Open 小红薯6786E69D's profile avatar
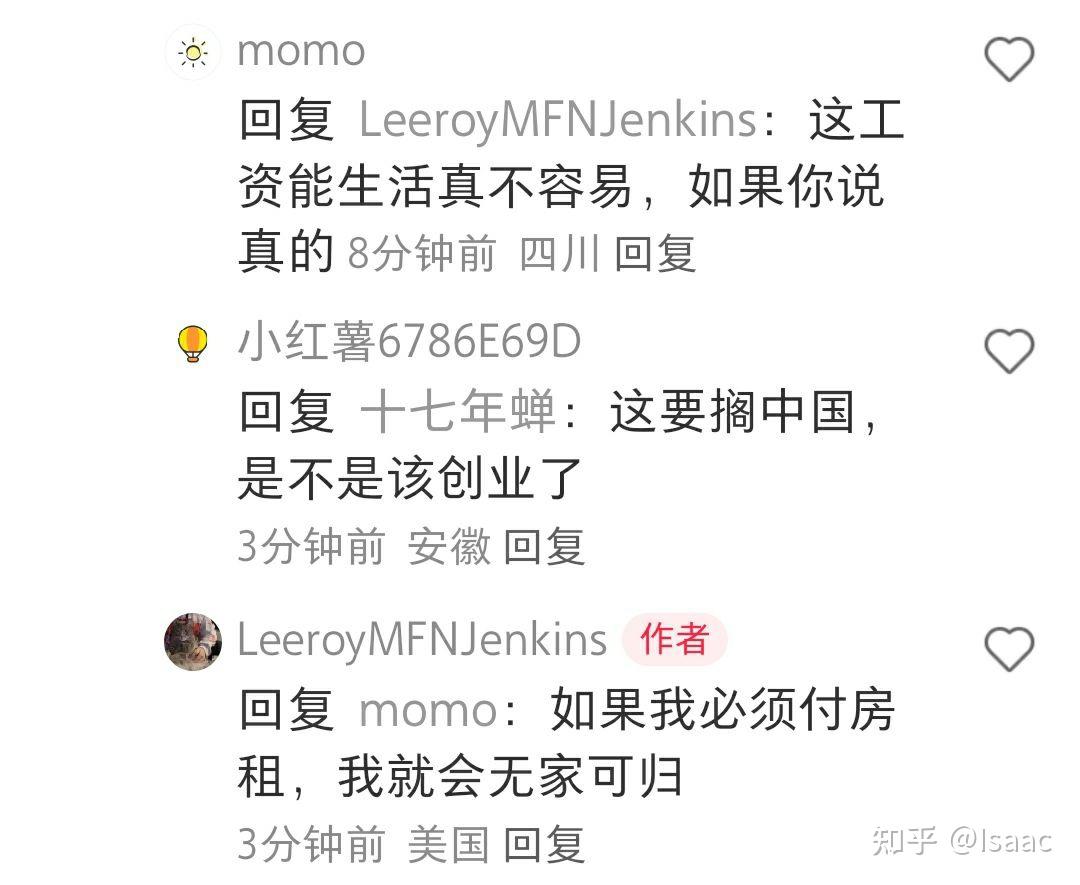The image size is (1080, 885). click(192, 345)
